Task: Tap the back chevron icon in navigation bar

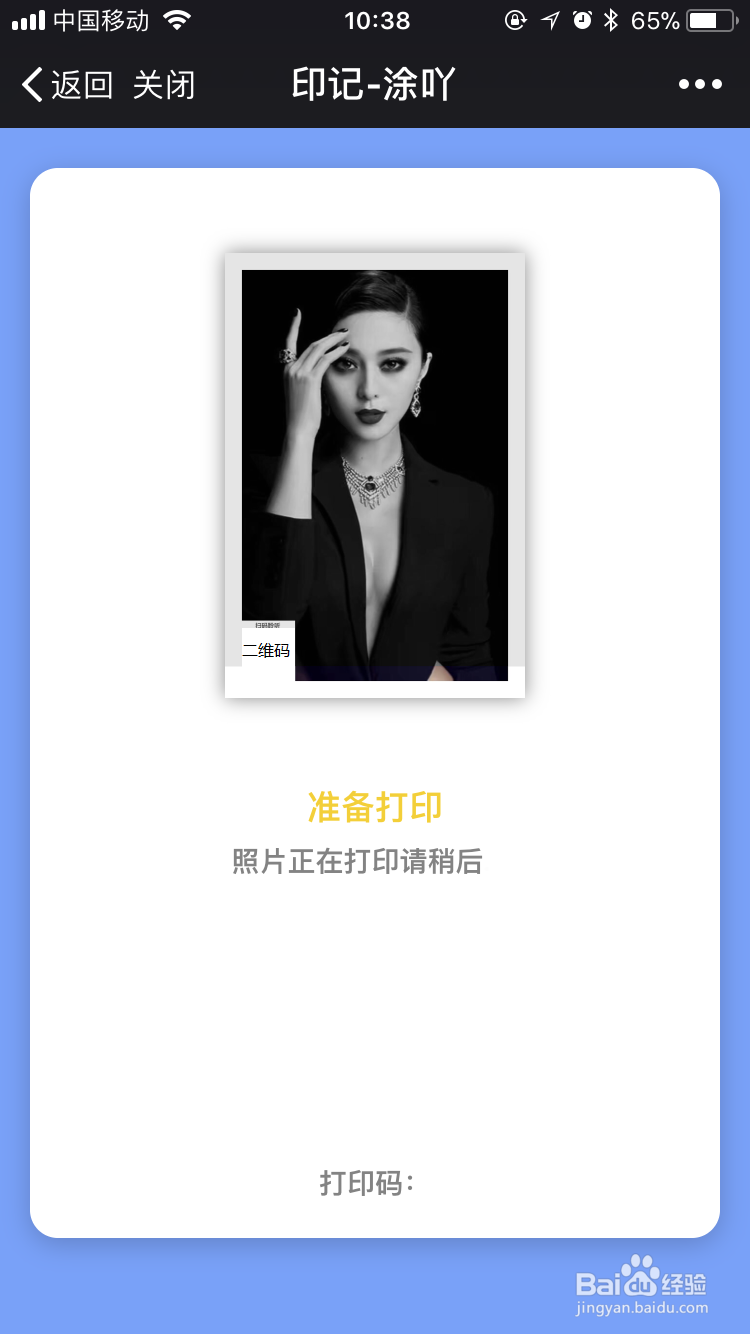Action: pyautogui.click(x=30, y=84)
